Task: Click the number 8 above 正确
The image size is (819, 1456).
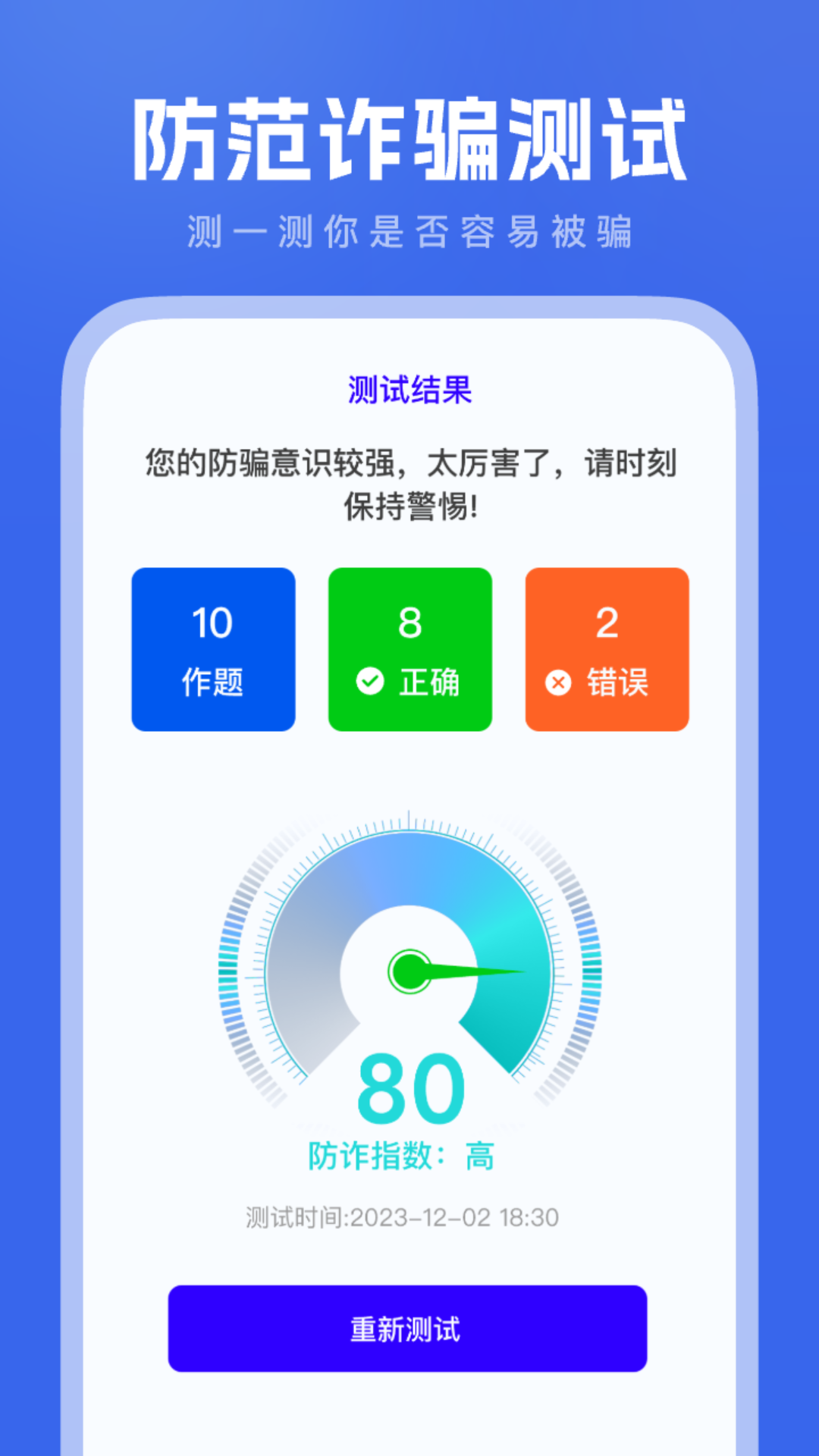Action: tap(409, 622)
